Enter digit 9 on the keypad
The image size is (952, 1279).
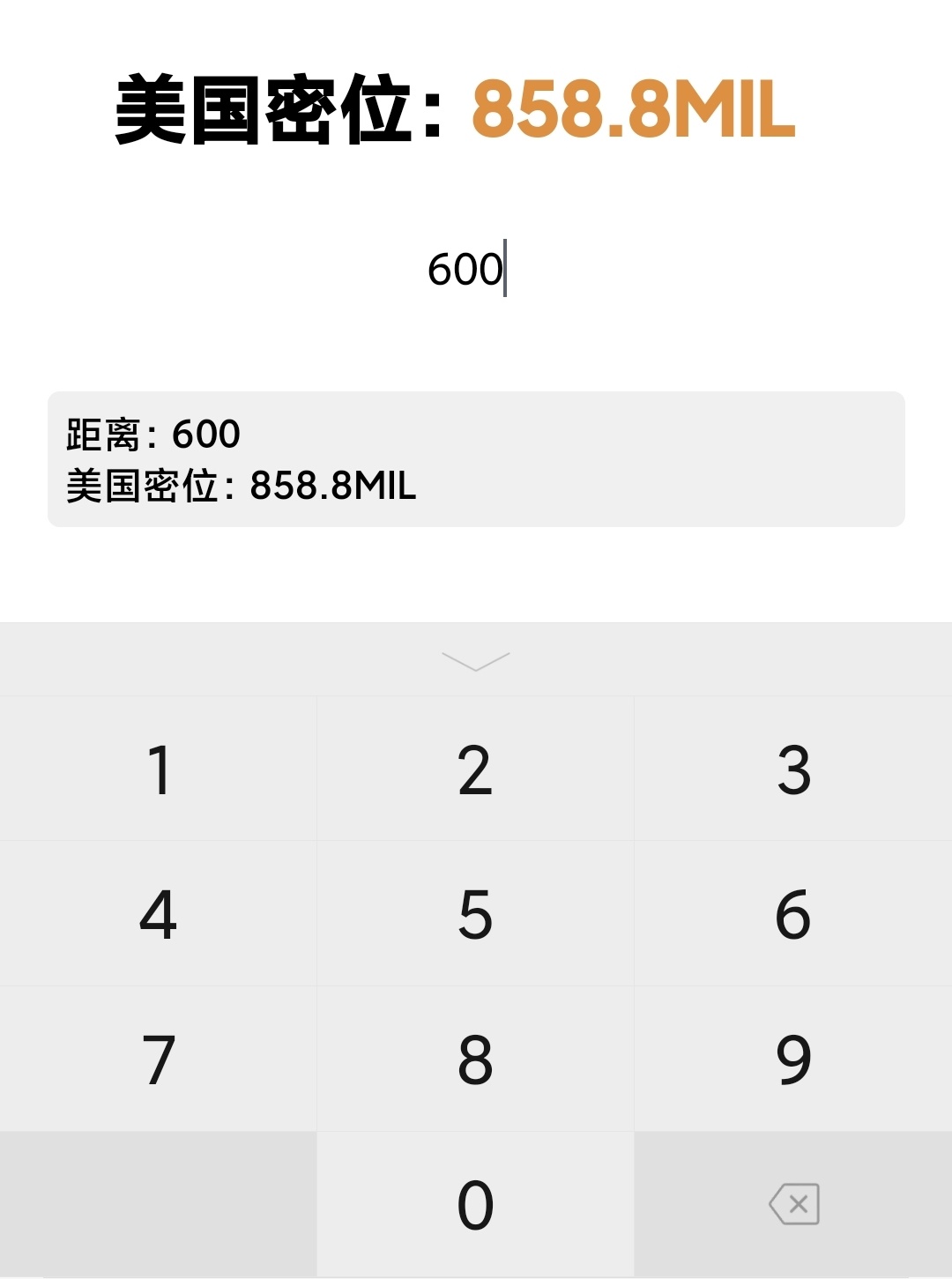pos(793,1059)
